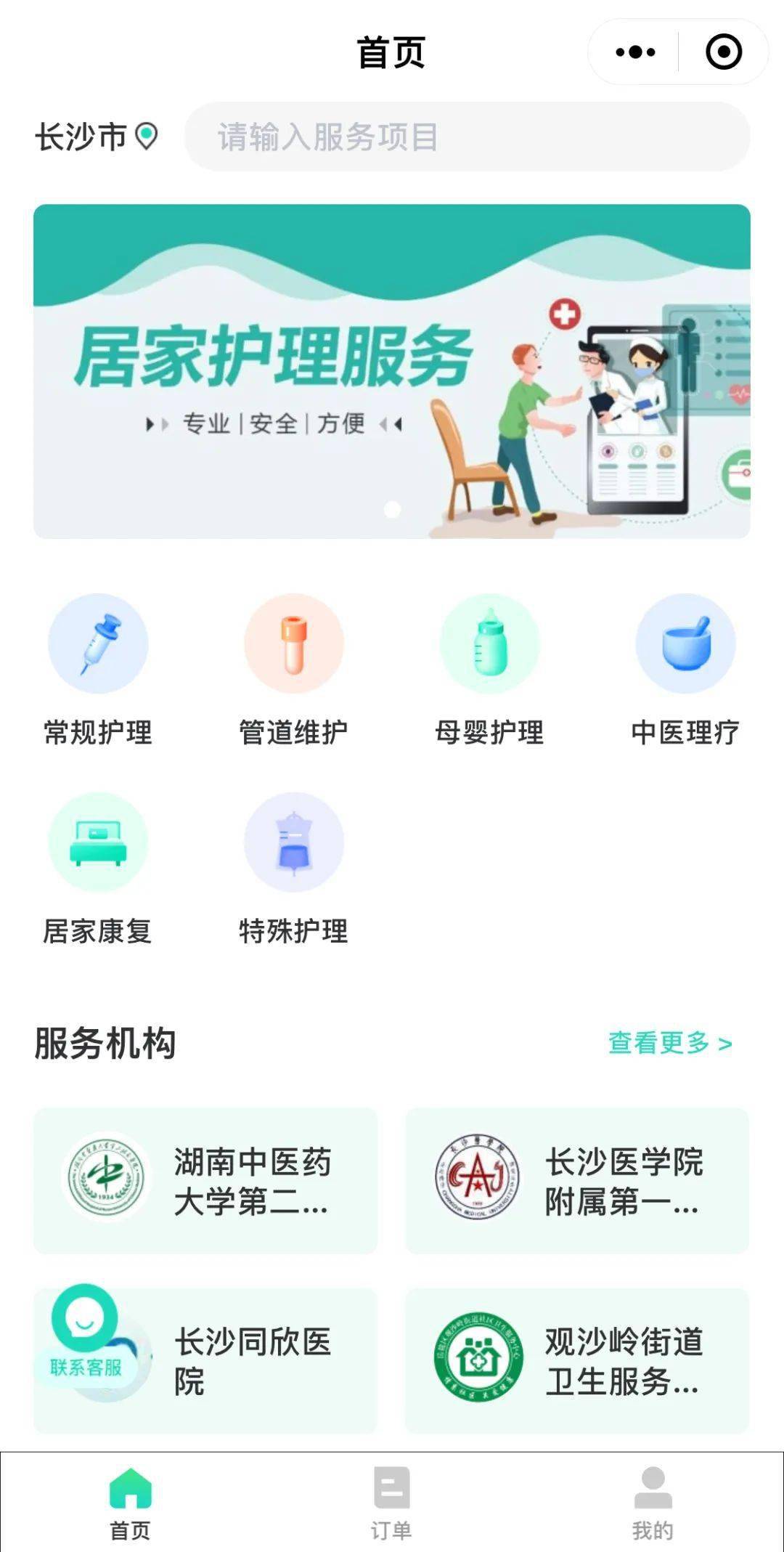Close the mini program with the circle icon
The height and width of the screenshot is (1552, 784).
[723, 52]
